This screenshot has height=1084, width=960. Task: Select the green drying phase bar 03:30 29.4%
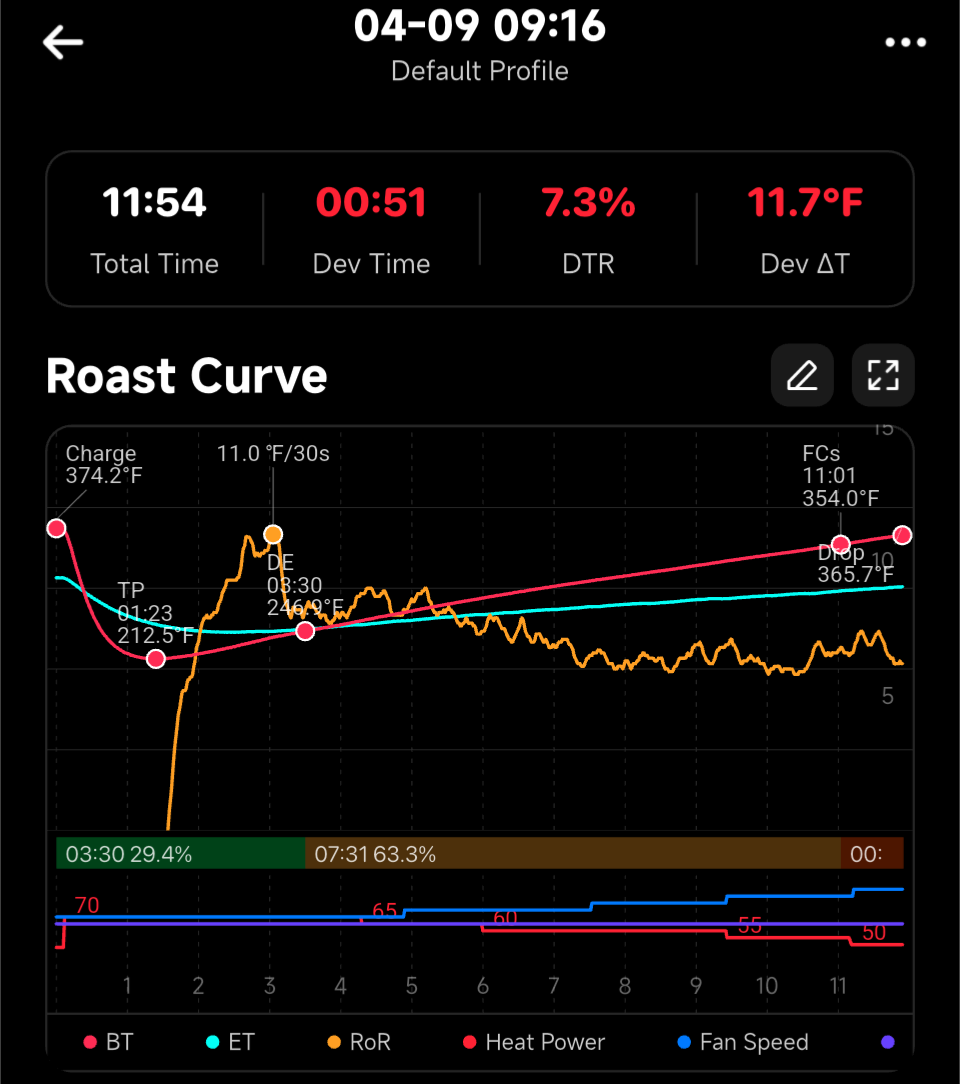(x=180, y=854)
